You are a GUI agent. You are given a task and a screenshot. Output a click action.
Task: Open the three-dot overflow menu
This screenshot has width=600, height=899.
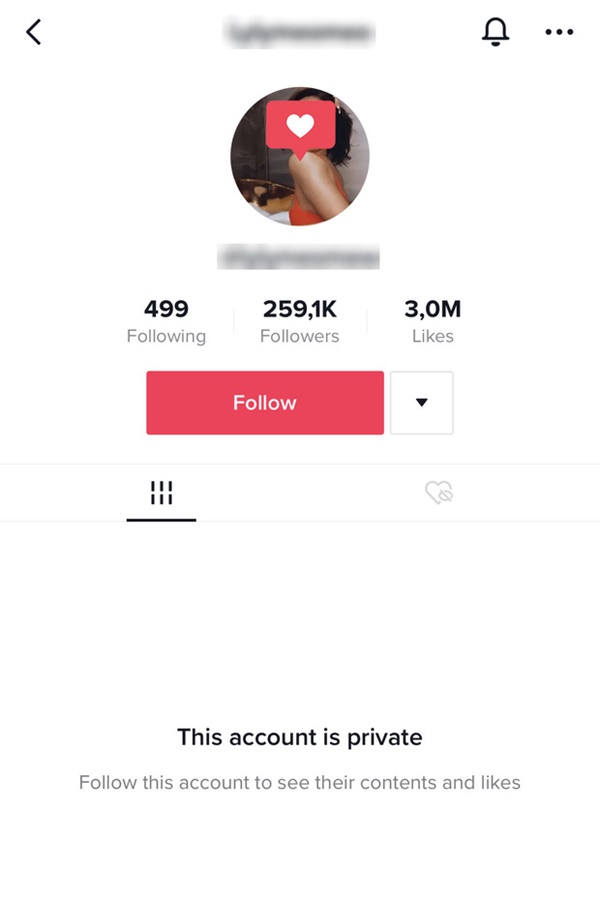point(559,32)
